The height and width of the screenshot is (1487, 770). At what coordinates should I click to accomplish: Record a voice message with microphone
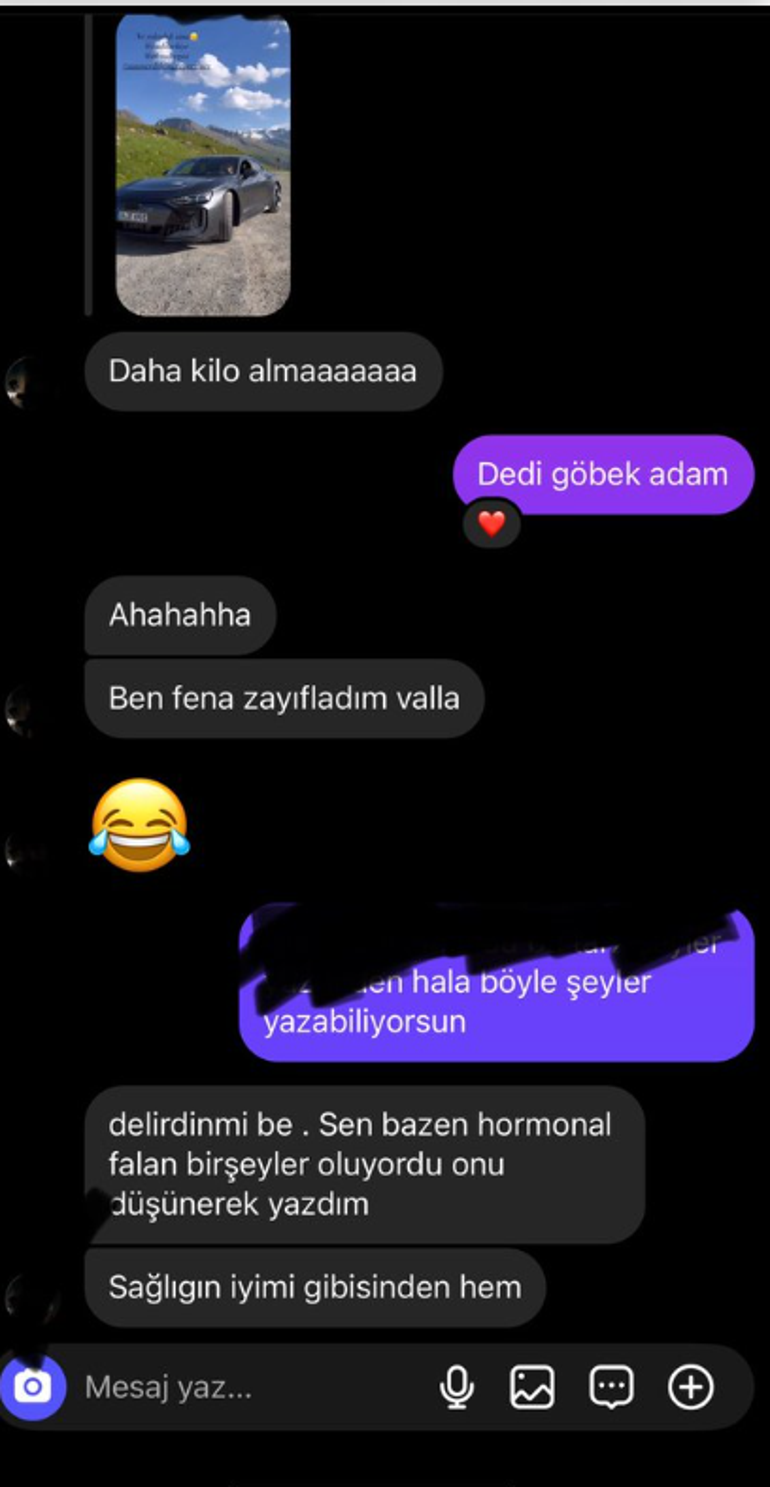pos(457,1387)
